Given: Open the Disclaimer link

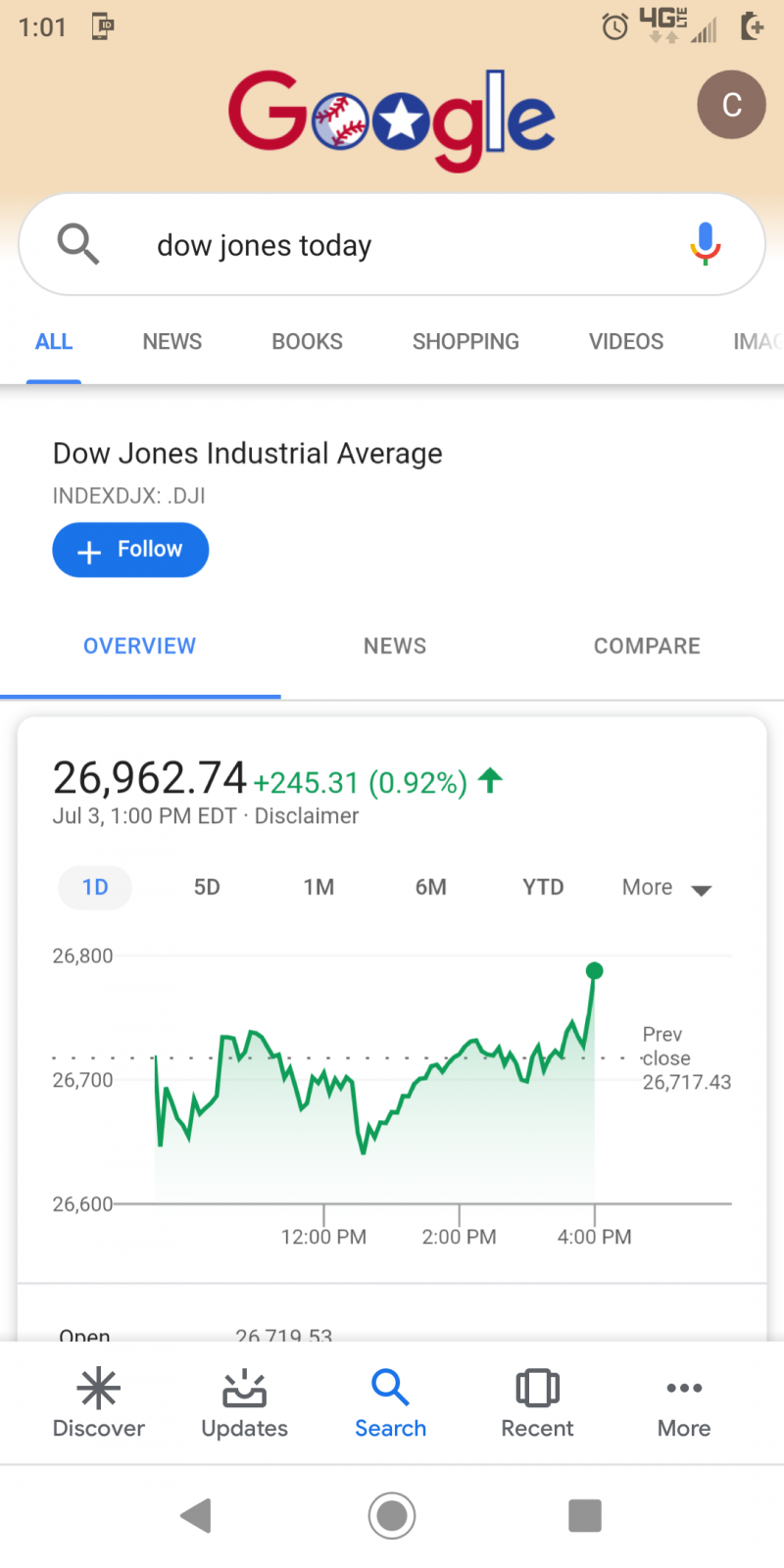Looking at the screenshot, I should coord(307,816).
